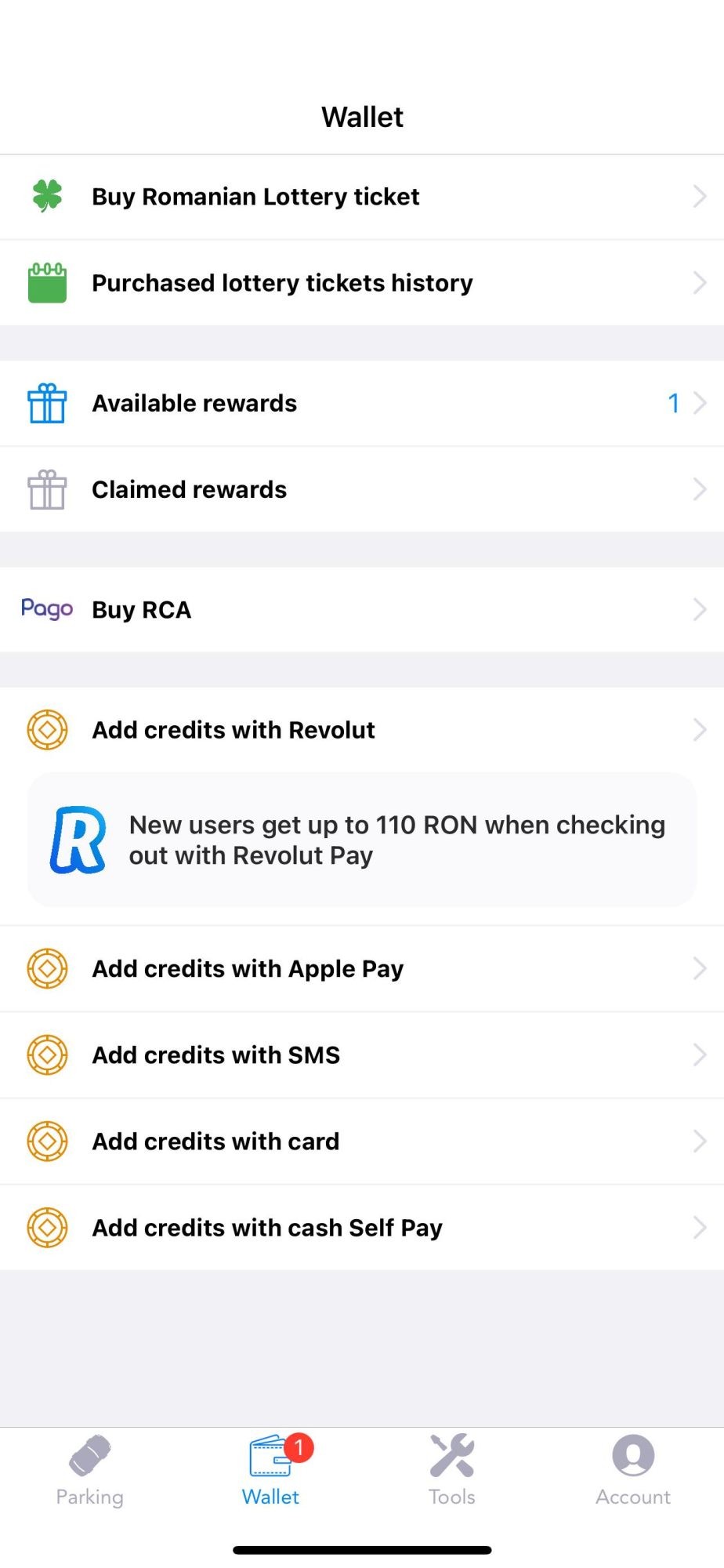Open Available rewards
Viewport: 724px width, 1568px height.
pyautogui.click(x=362, y=404)
